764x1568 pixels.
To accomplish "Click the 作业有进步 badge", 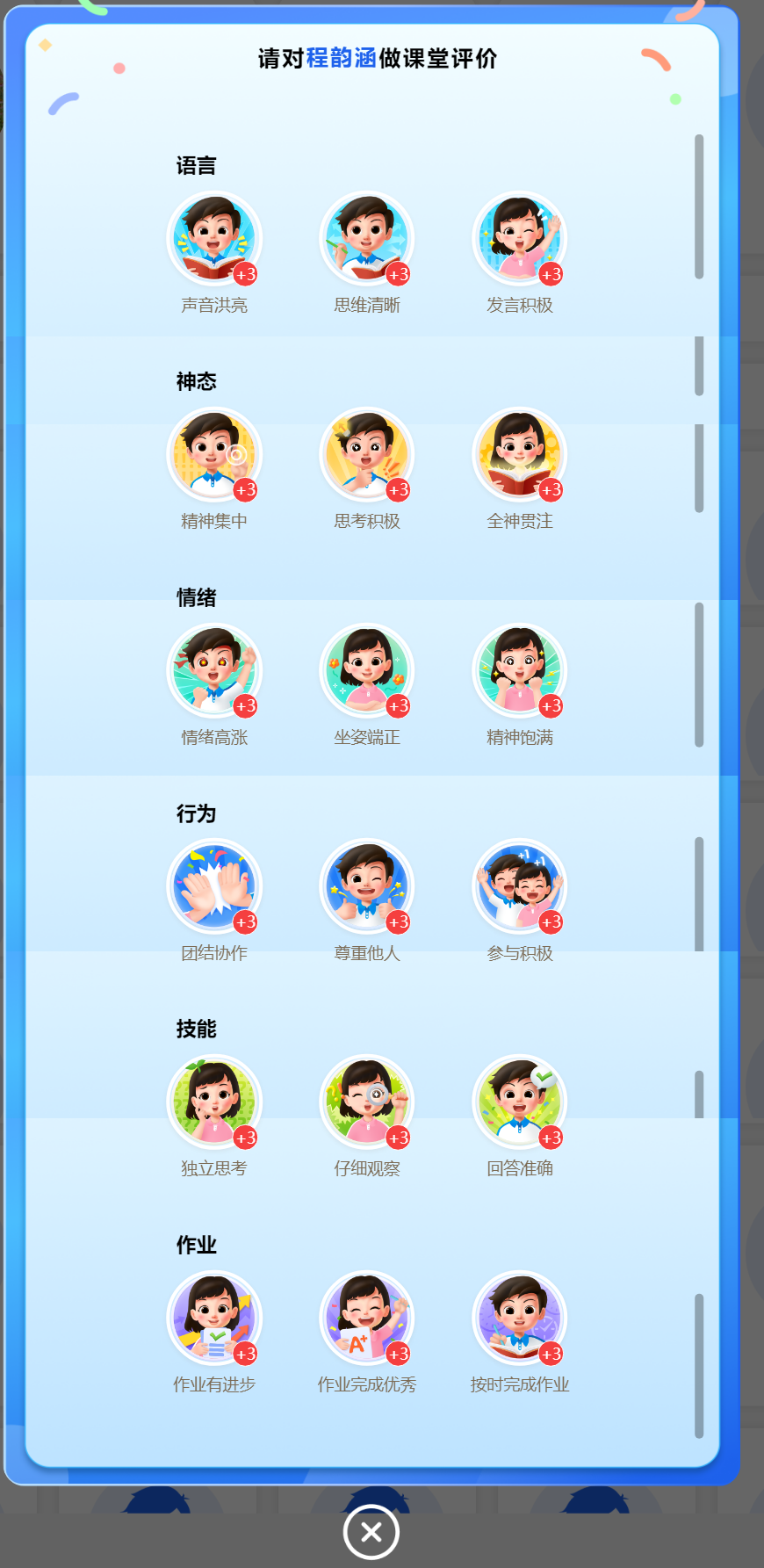I will pos(214,1318).
